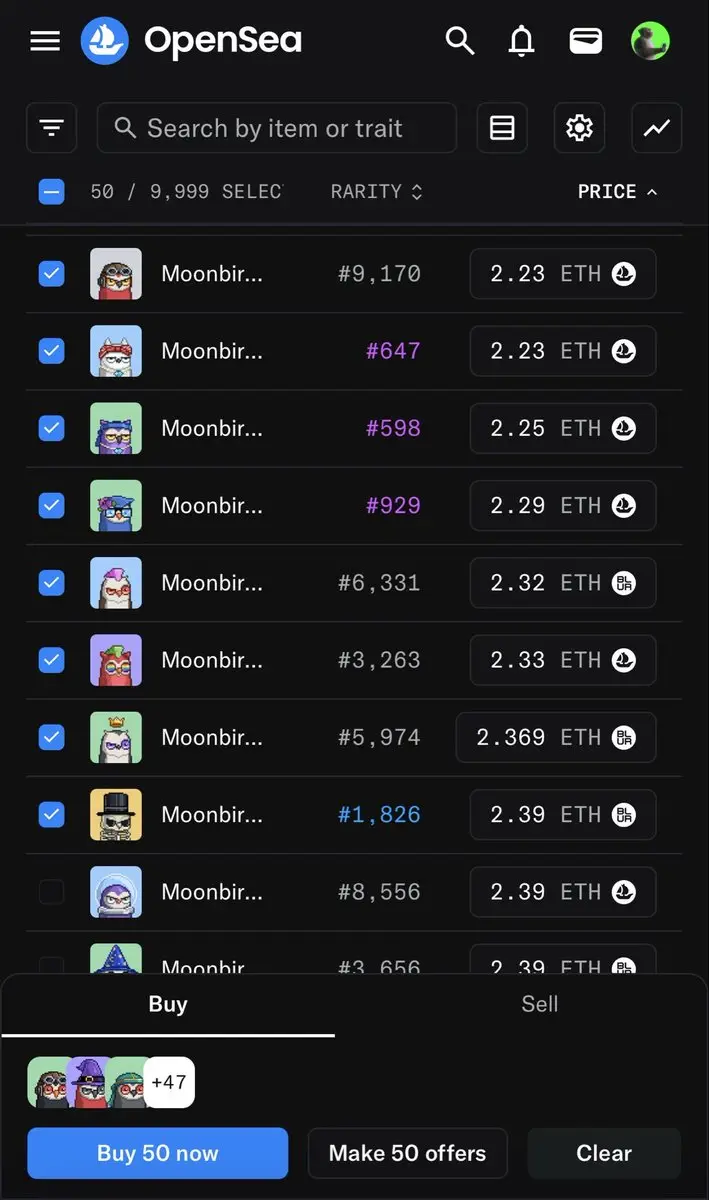Tap Buy 50 now

click(x=157, y=1153)
